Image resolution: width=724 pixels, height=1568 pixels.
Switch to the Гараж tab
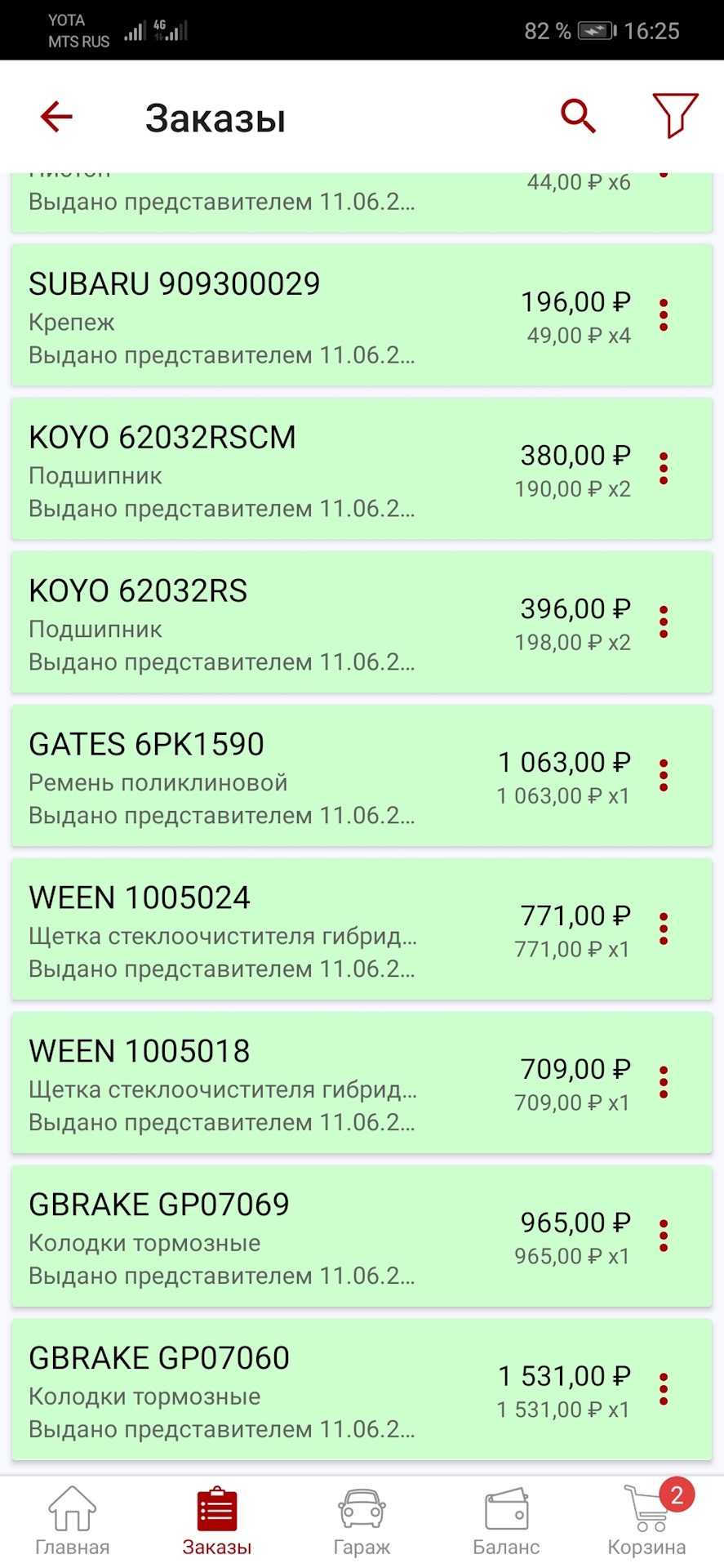[362, 1521]
